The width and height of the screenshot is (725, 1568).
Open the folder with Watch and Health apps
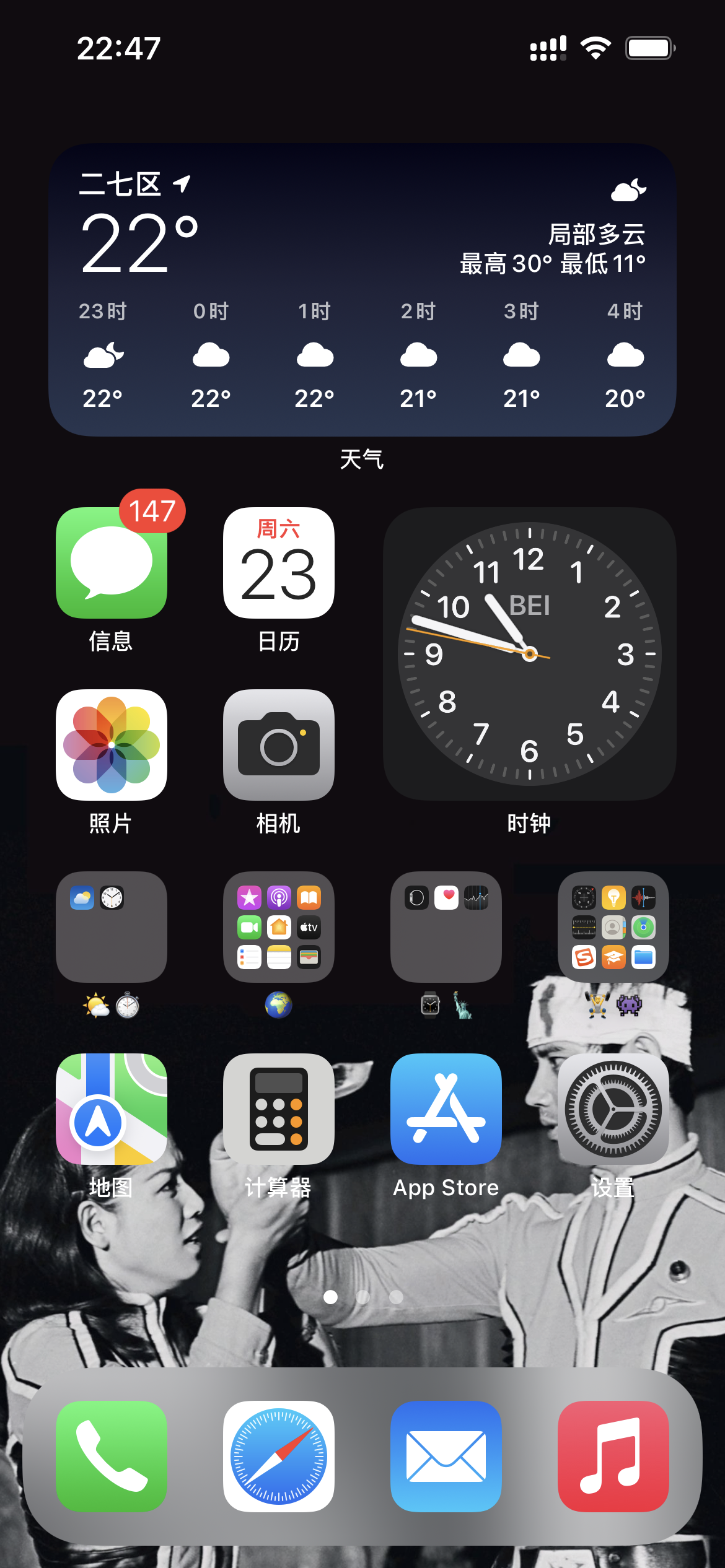(x=446, y=926)
